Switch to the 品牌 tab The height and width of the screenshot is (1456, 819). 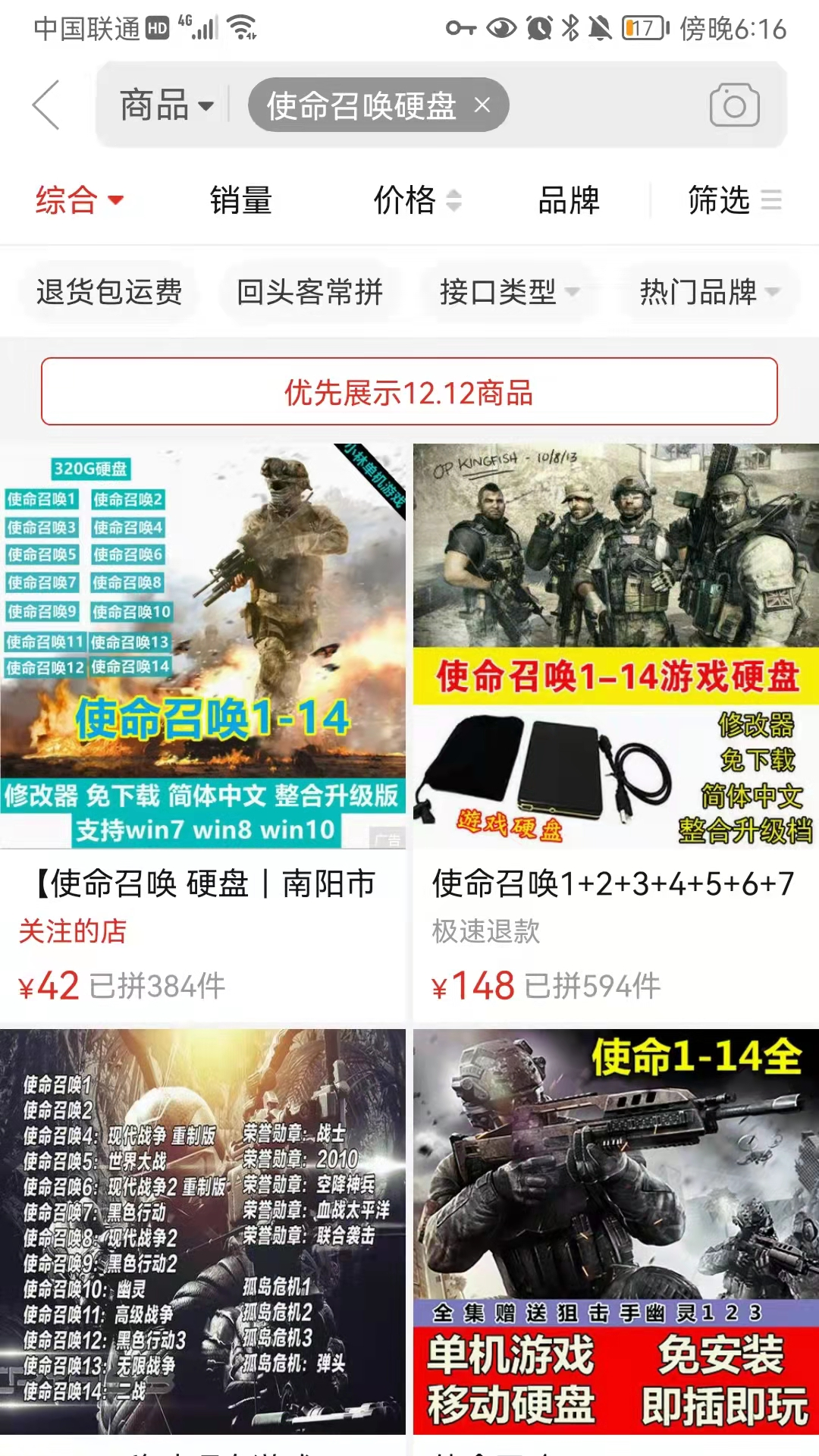[x=568, y=200]
